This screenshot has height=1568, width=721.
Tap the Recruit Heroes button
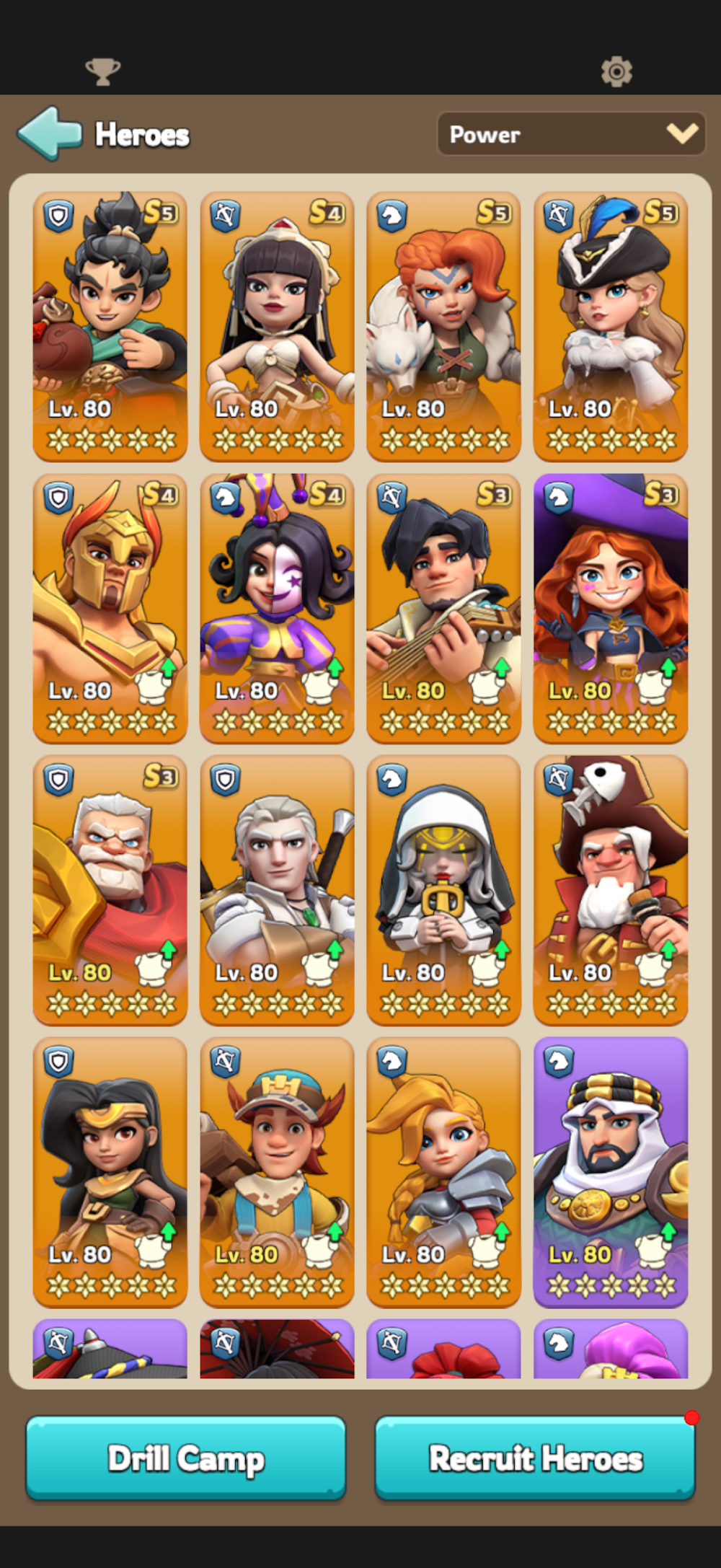pos(535,1458)
